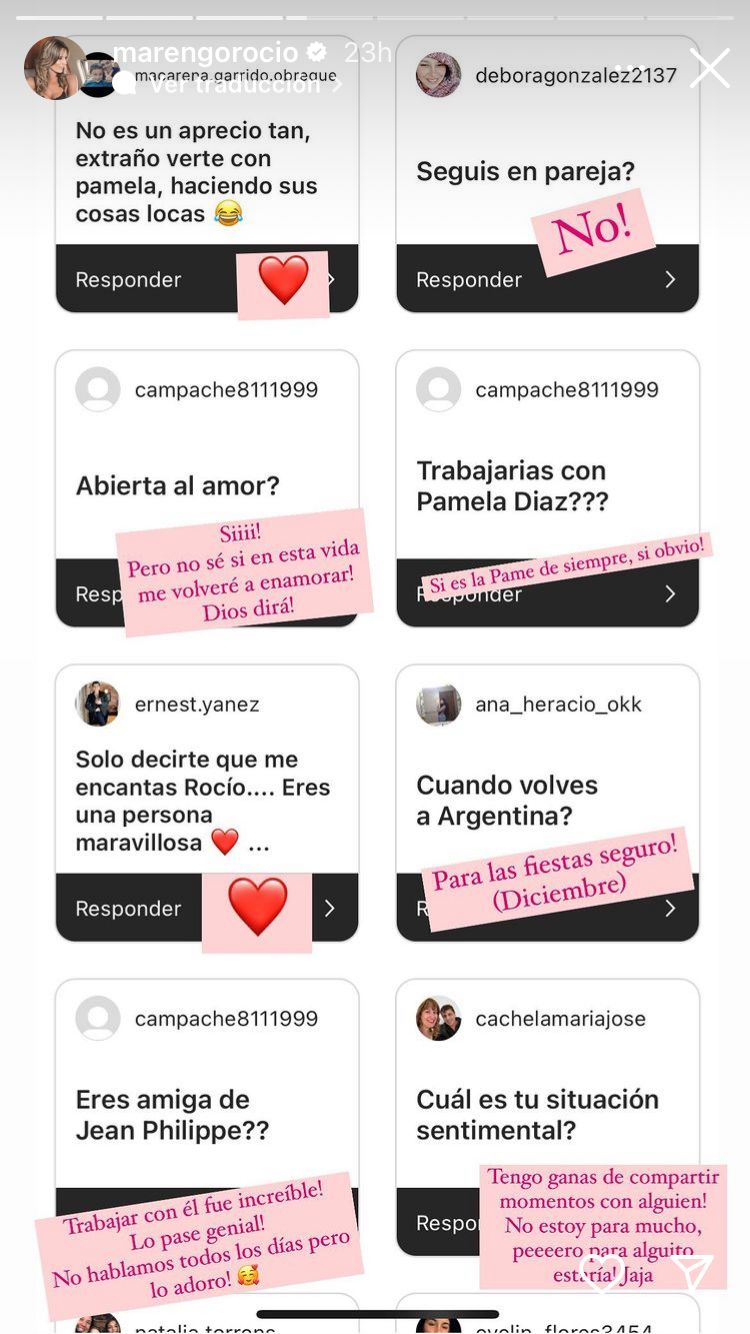The image size is (750, 1334).
Task: Like this story with the heart icon
Action: [602, 1272]
